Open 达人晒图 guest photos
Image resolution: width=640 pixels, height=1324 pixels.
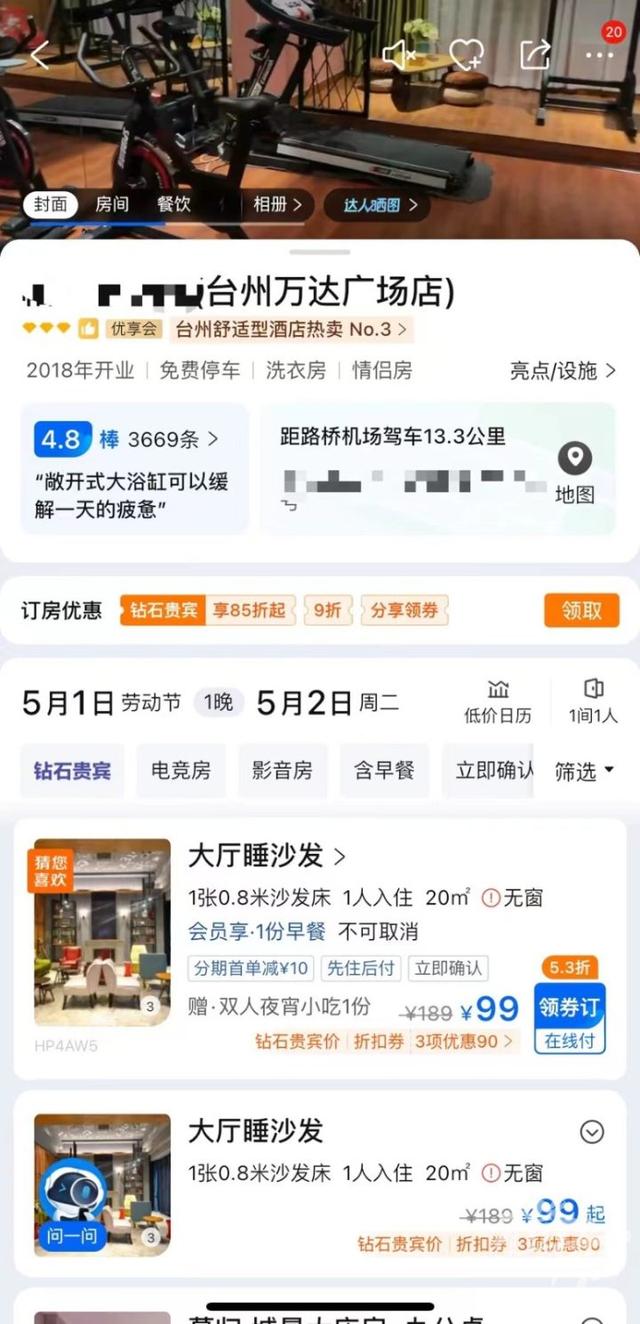380,205
